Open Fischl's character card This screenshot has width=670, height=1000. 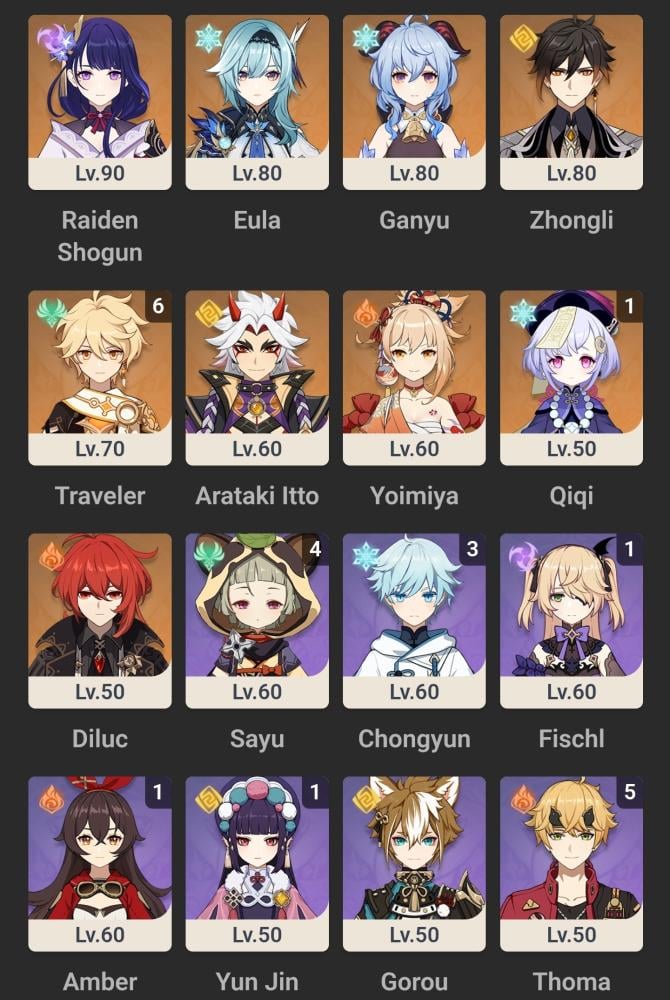tap(571, 621)
